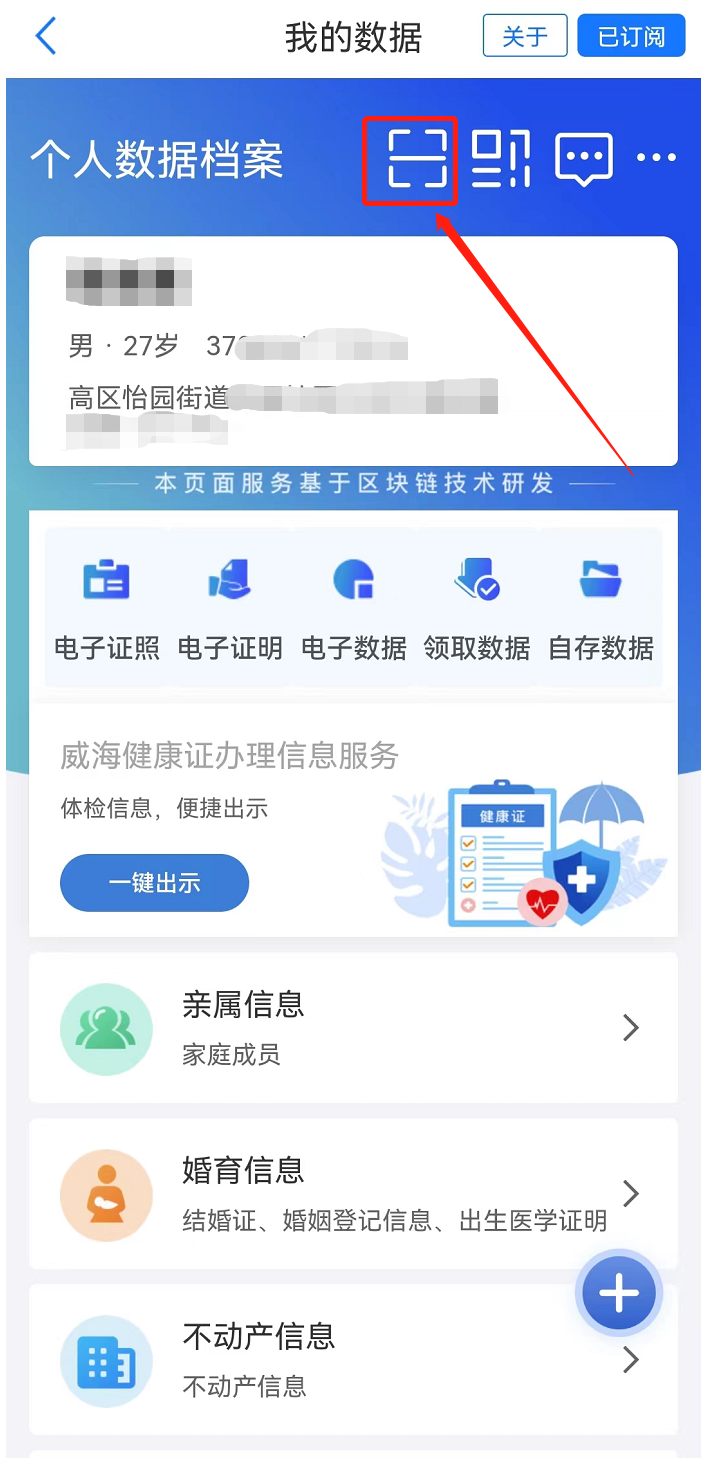Image resolution: width=707 pixels, height=1463 pixels.
Task: Tap 一键出示 button
Action: pos(154,883)
